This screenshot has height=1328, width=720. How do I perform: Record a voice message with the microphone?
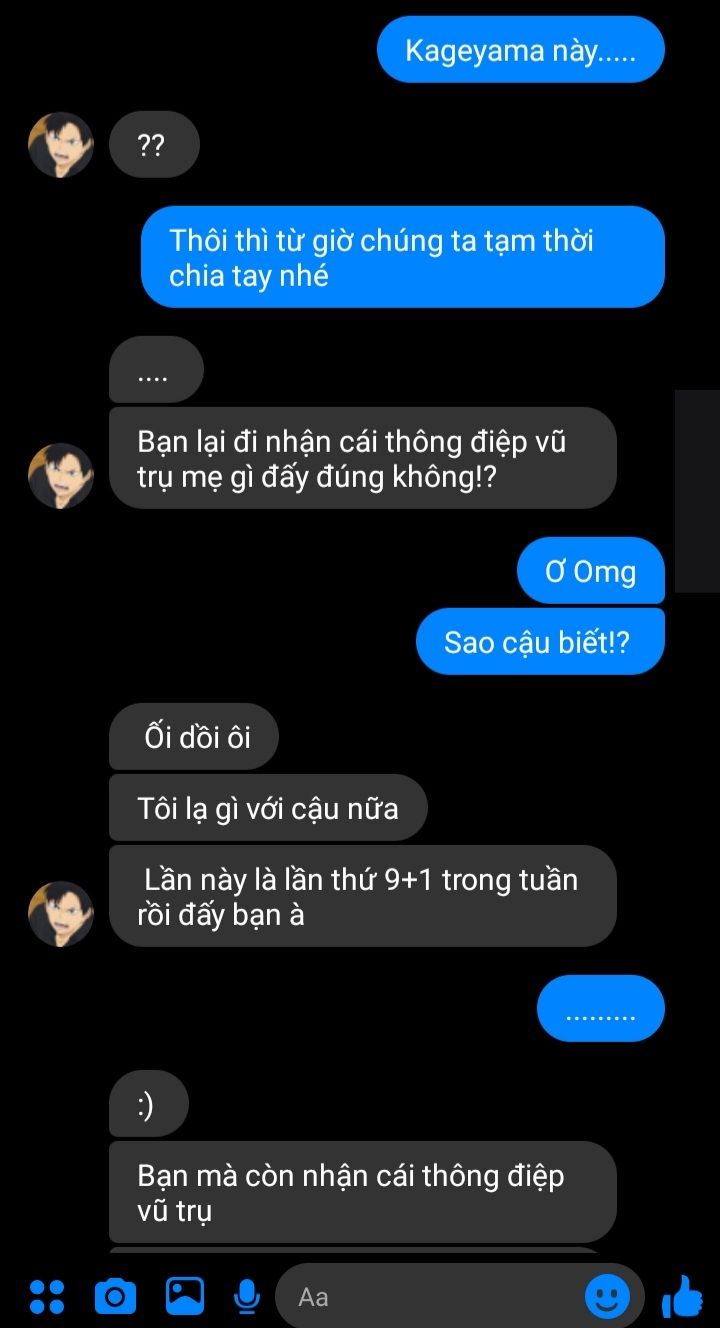[246, 1297]
